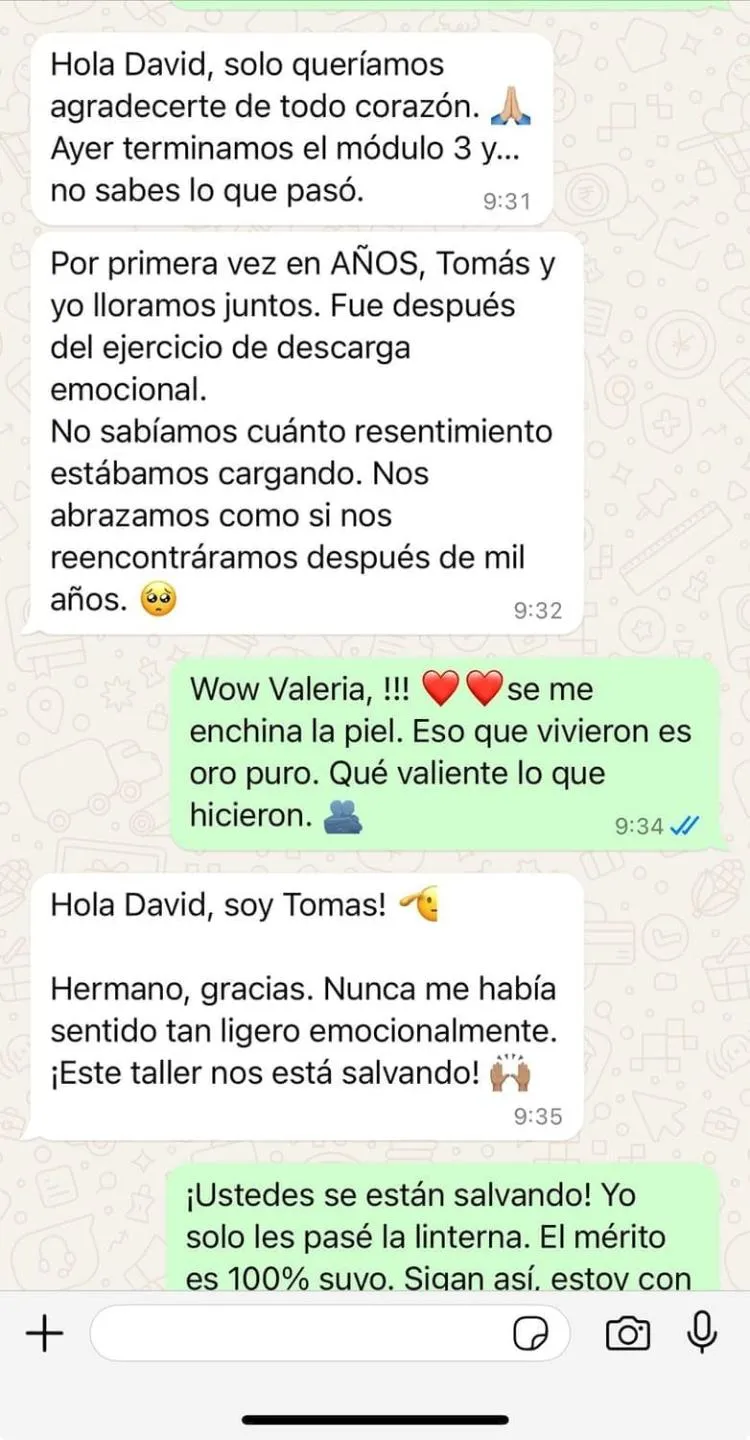The width and height of the screenshot is (750, 1440).
Task: Tap the microphone to record voice message
Action: pyautogui.click(x=702, y=1332)
